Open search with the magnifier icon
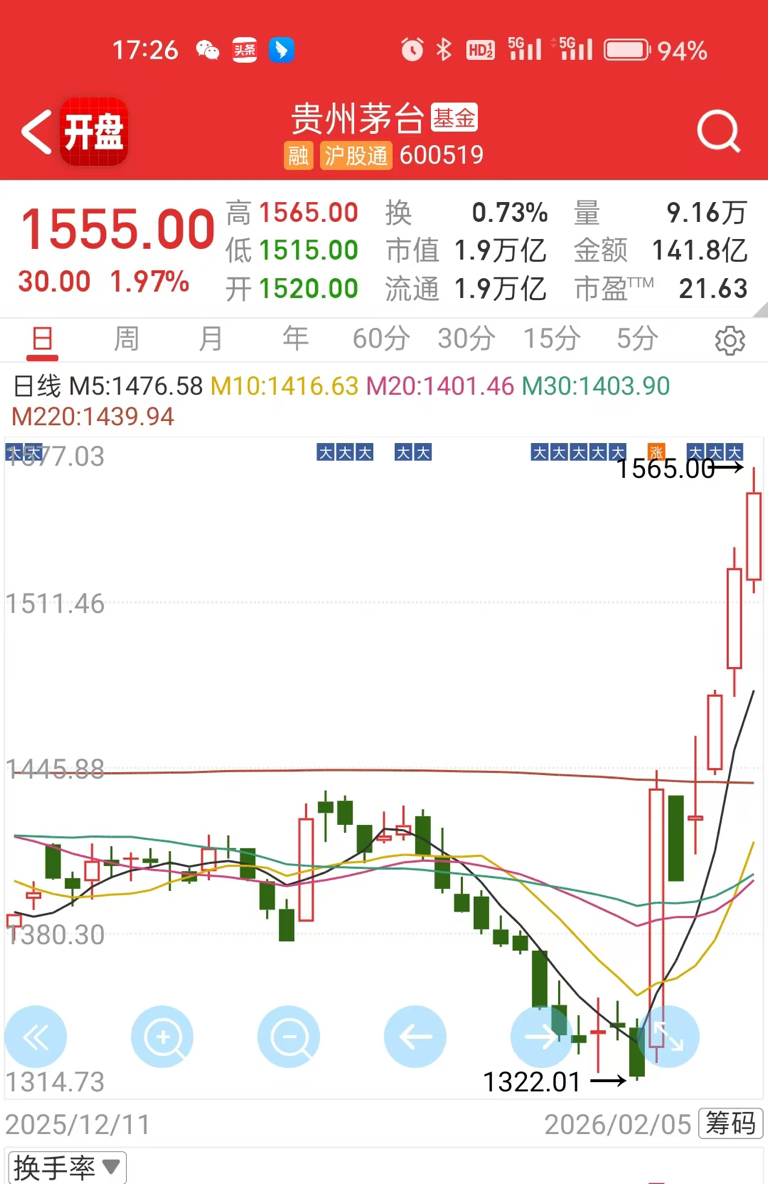The width and height of the screenshot is (768, 1184). pyautogui.click(x=718, y=131)
